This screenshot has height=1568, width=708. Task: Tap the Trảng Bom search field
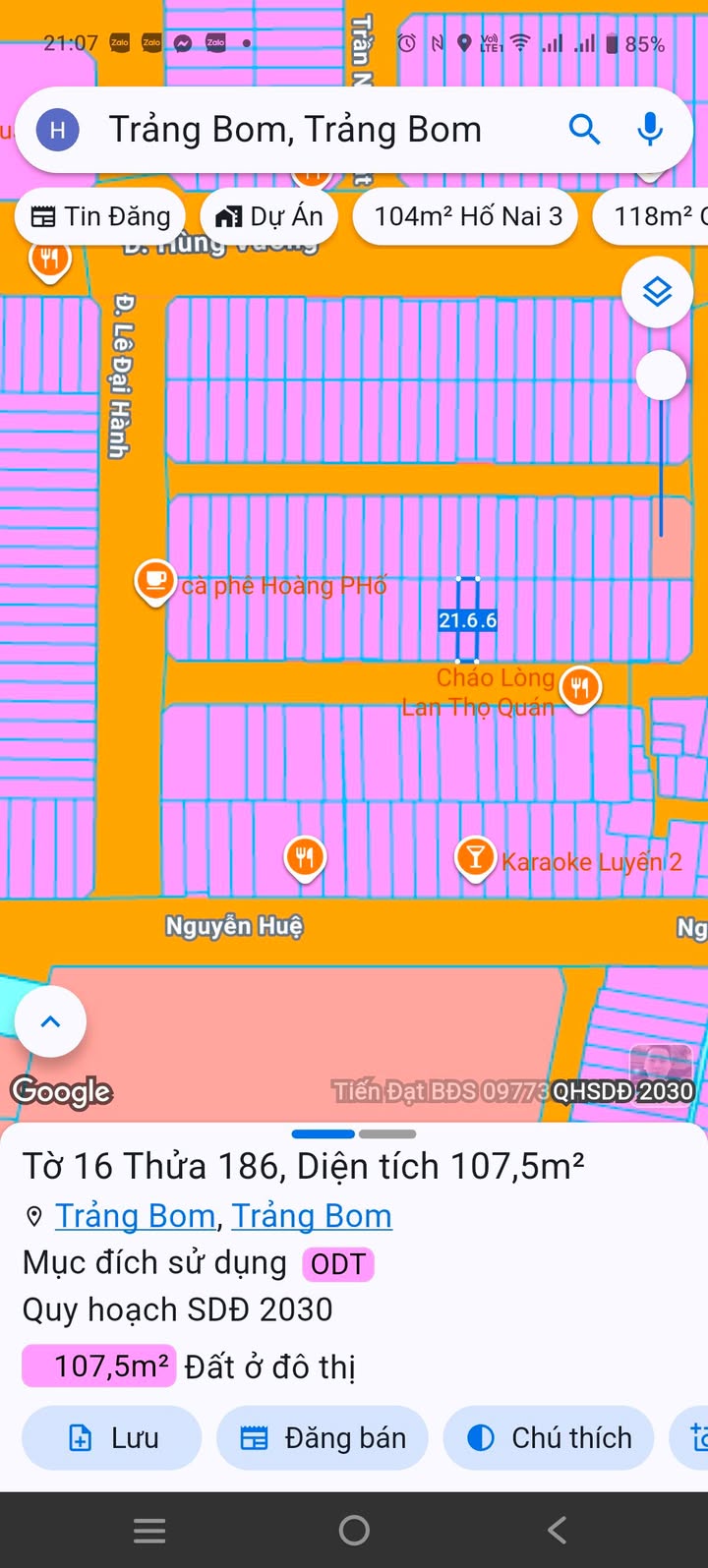click(295, 130)
